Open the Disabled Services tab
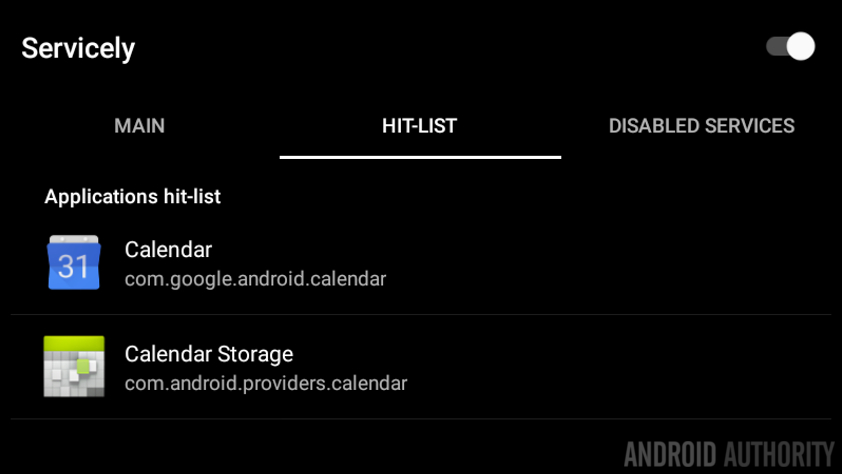842x474 pixels. pos(701,126)
